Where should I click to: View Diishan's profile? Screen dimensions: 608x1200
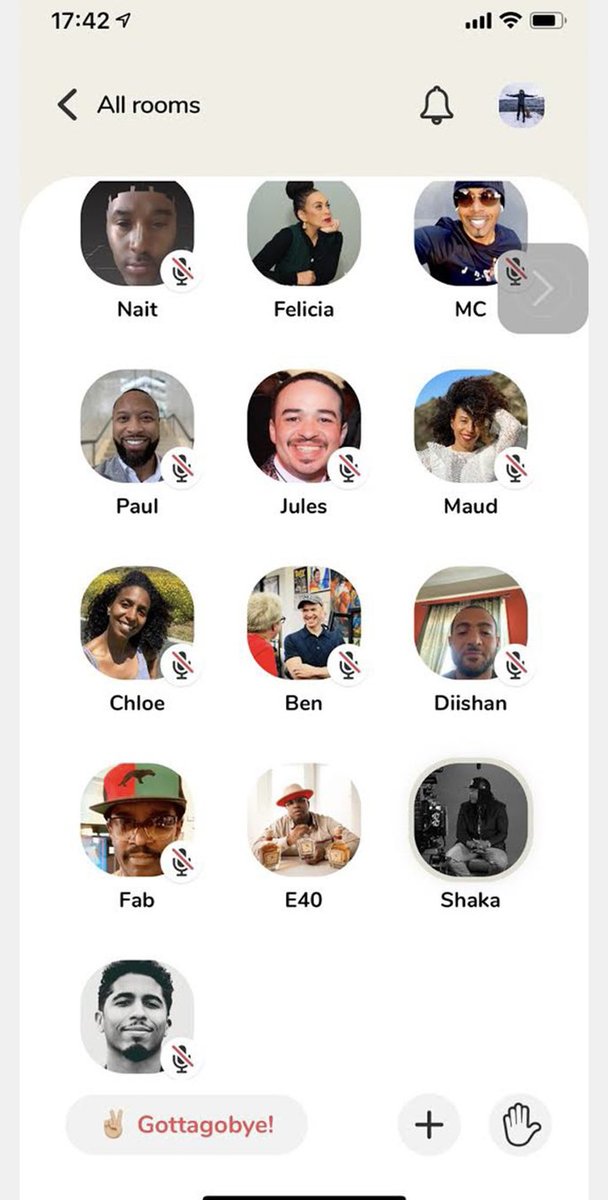click(470, 623)
